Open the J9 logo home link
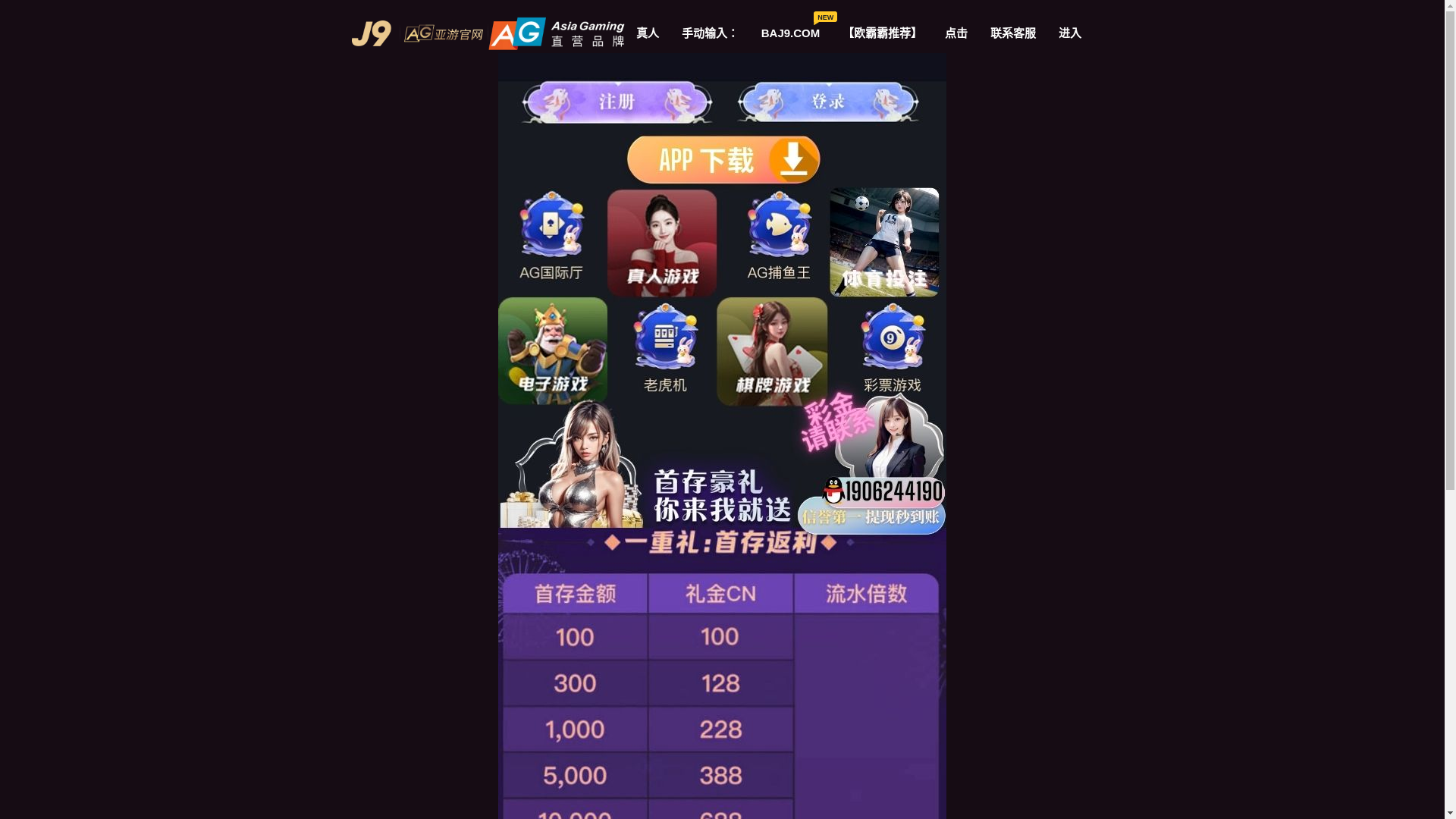 (x=372, y=33)
